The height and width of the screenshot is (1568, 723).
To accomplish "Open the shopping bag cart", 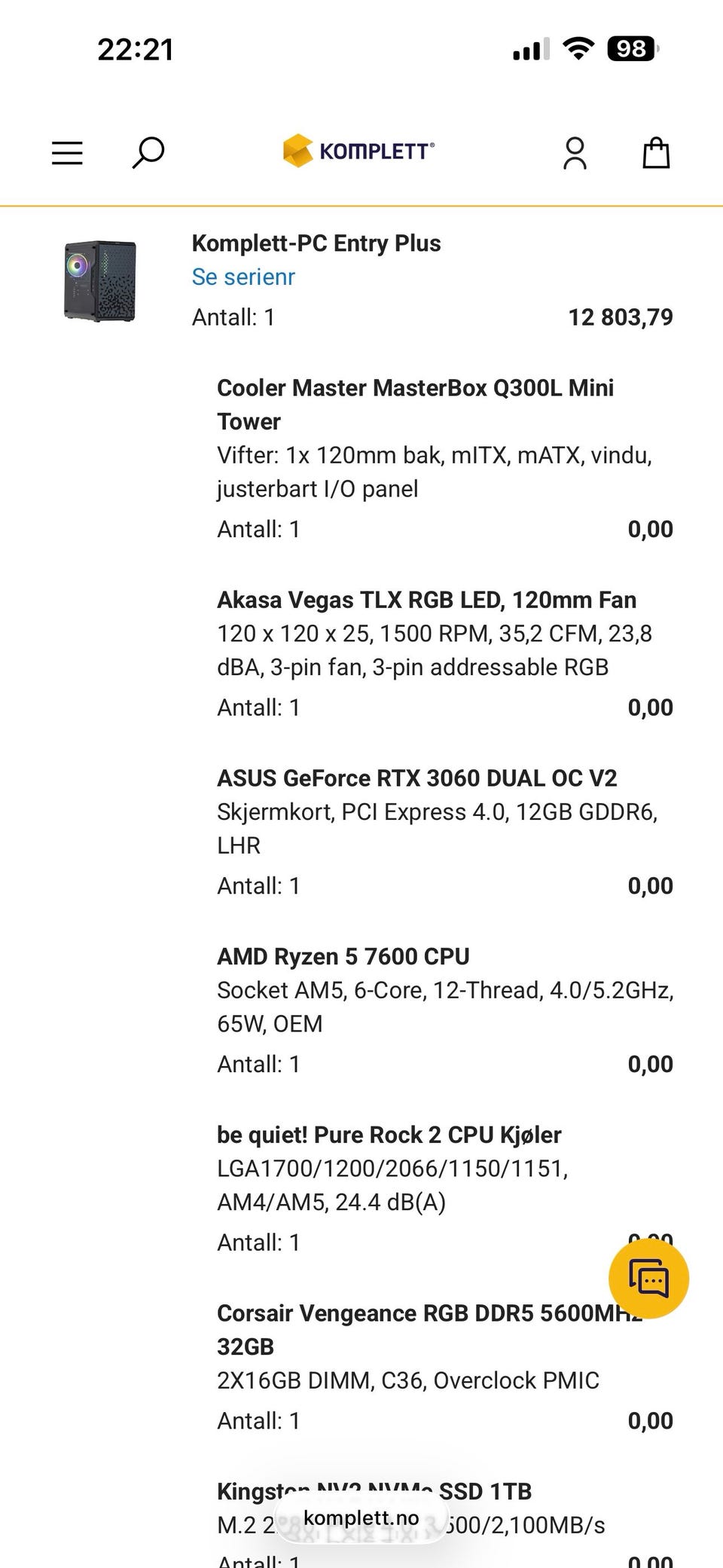I will tap(656, 153).
